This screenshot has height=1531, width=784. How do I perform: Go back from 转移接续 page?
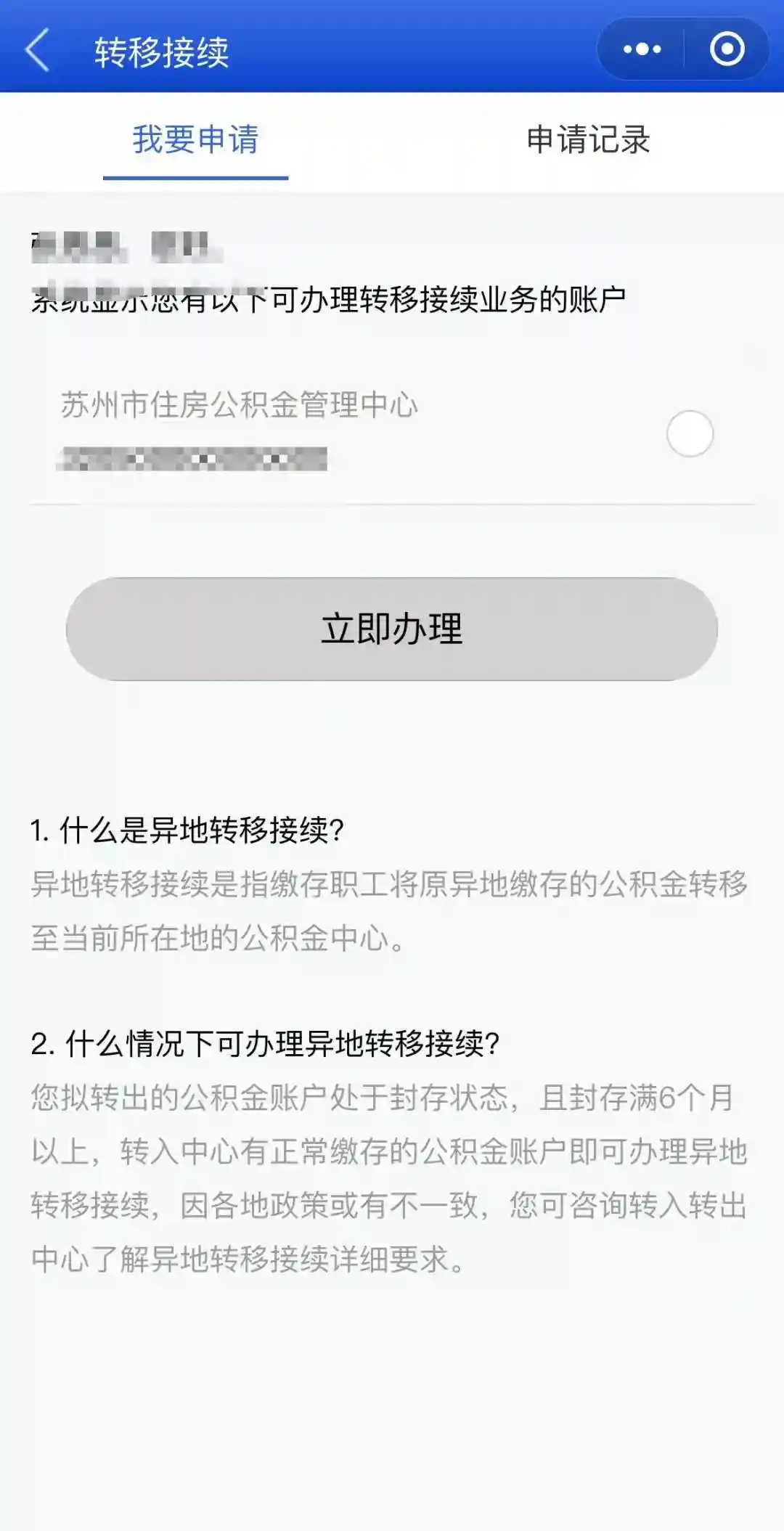(38, 50)
